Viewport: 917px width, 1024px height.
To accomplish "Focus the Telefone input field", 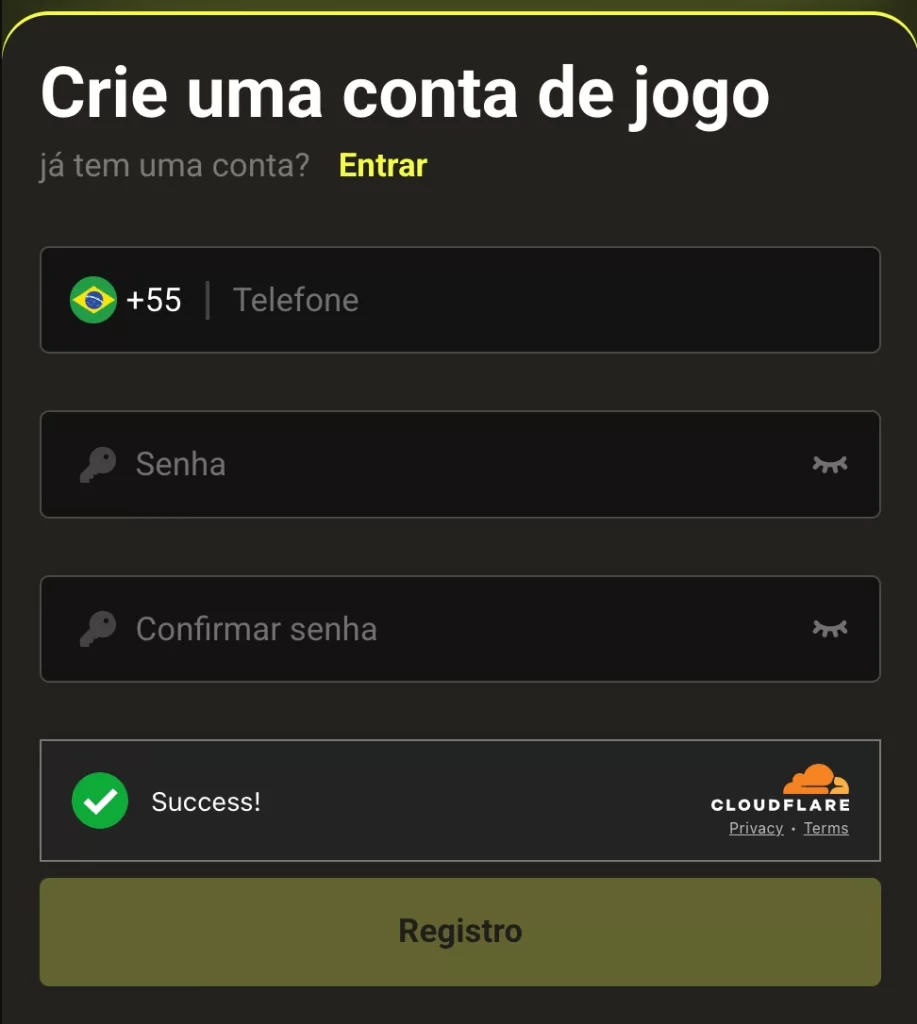I will tap(540, 300).
